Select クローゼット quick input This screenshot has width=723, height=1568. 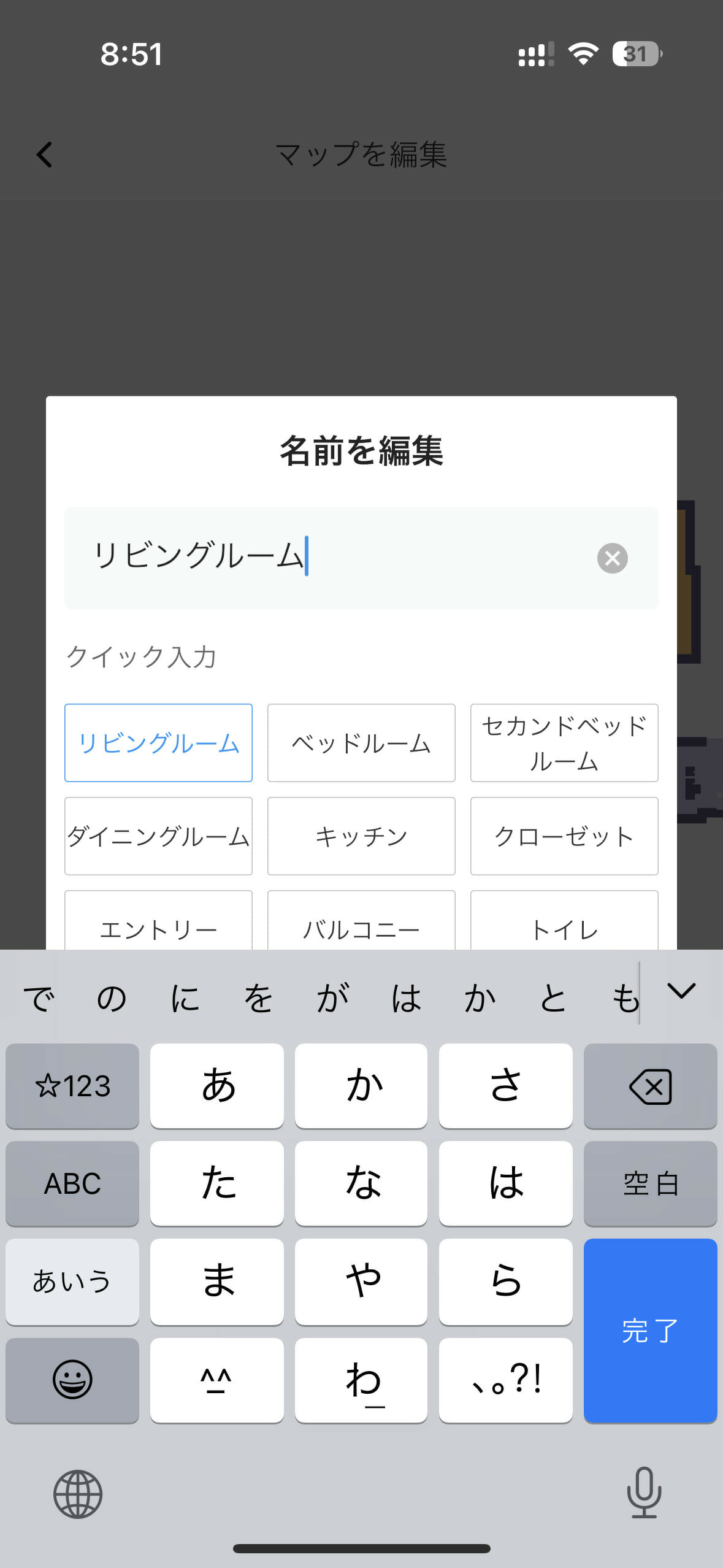coord(564,836)
